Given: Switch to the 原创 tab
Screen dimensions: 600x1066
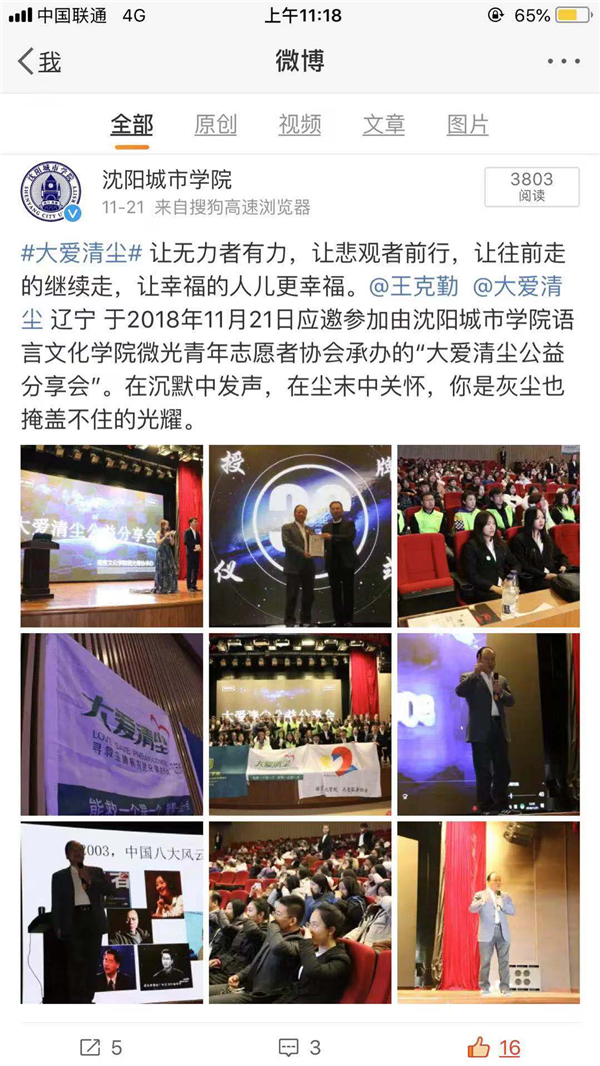Looking at the screenshot, I should 215,125.
